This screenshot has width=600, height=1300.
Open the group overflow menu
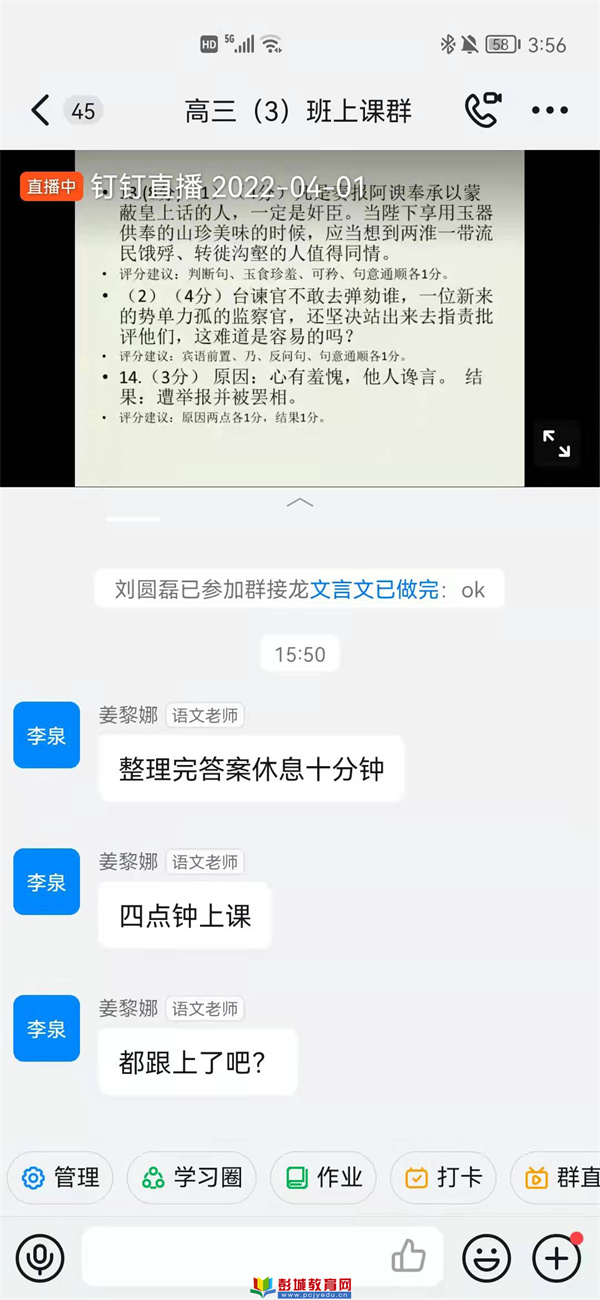(x=550, y=110)
